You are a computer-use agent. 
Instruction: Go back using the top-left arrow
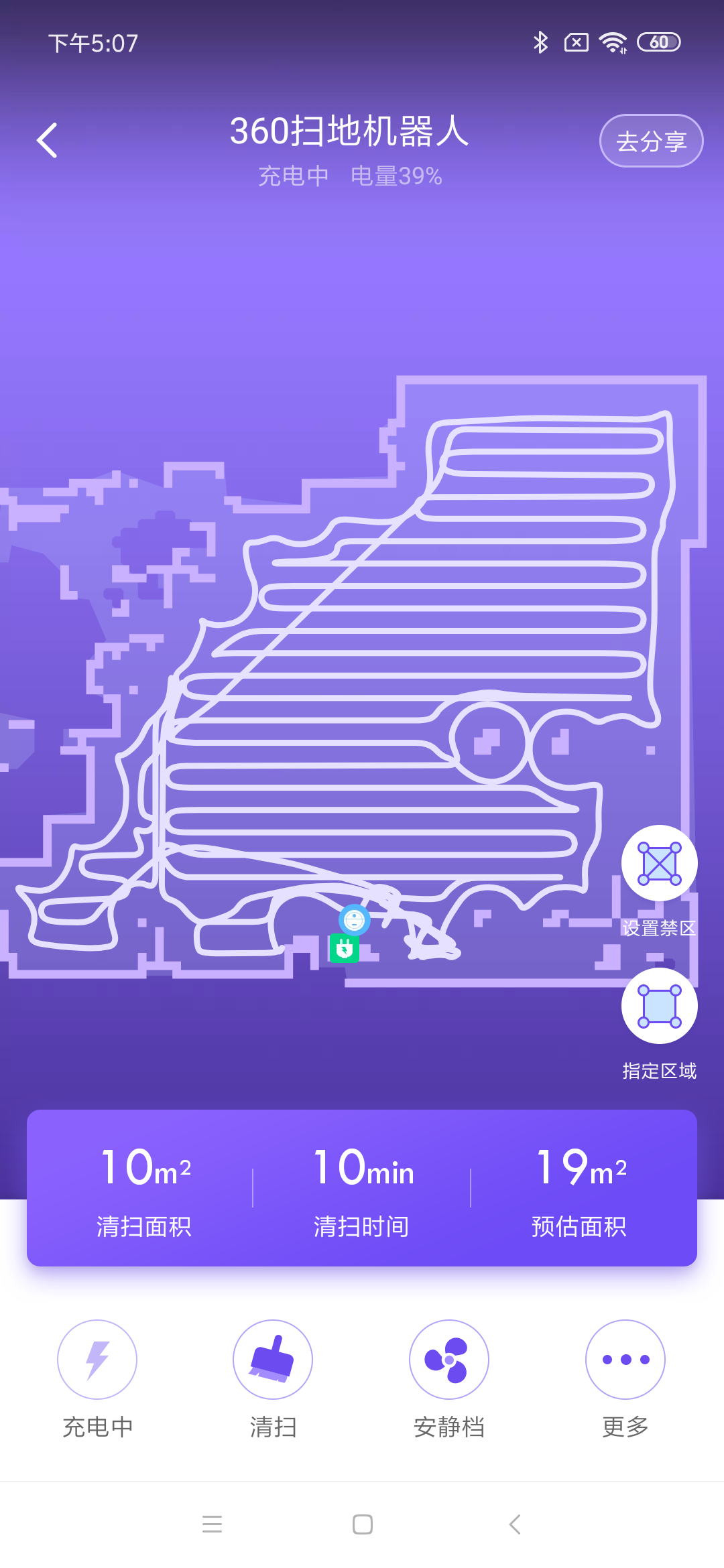click(x=47, y=141)
